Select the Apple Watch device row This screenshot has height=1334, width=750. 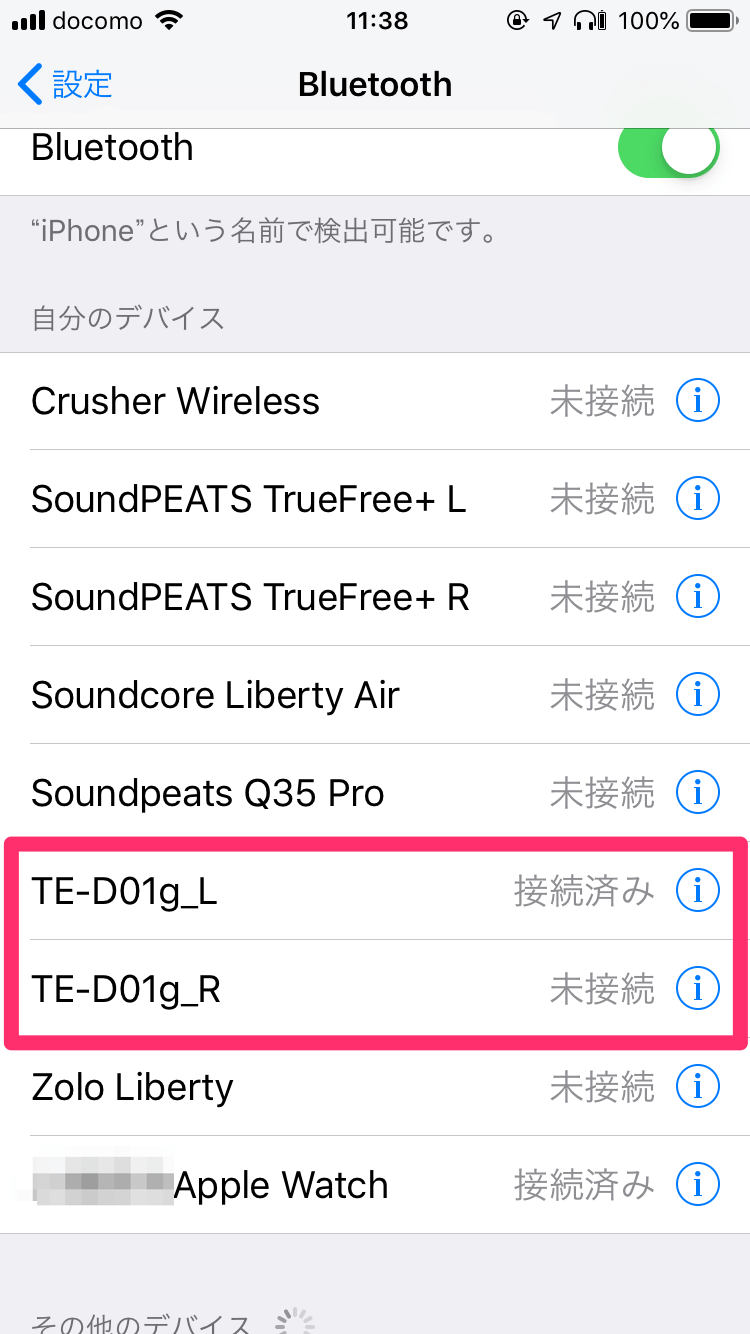tap(375, 1185)
